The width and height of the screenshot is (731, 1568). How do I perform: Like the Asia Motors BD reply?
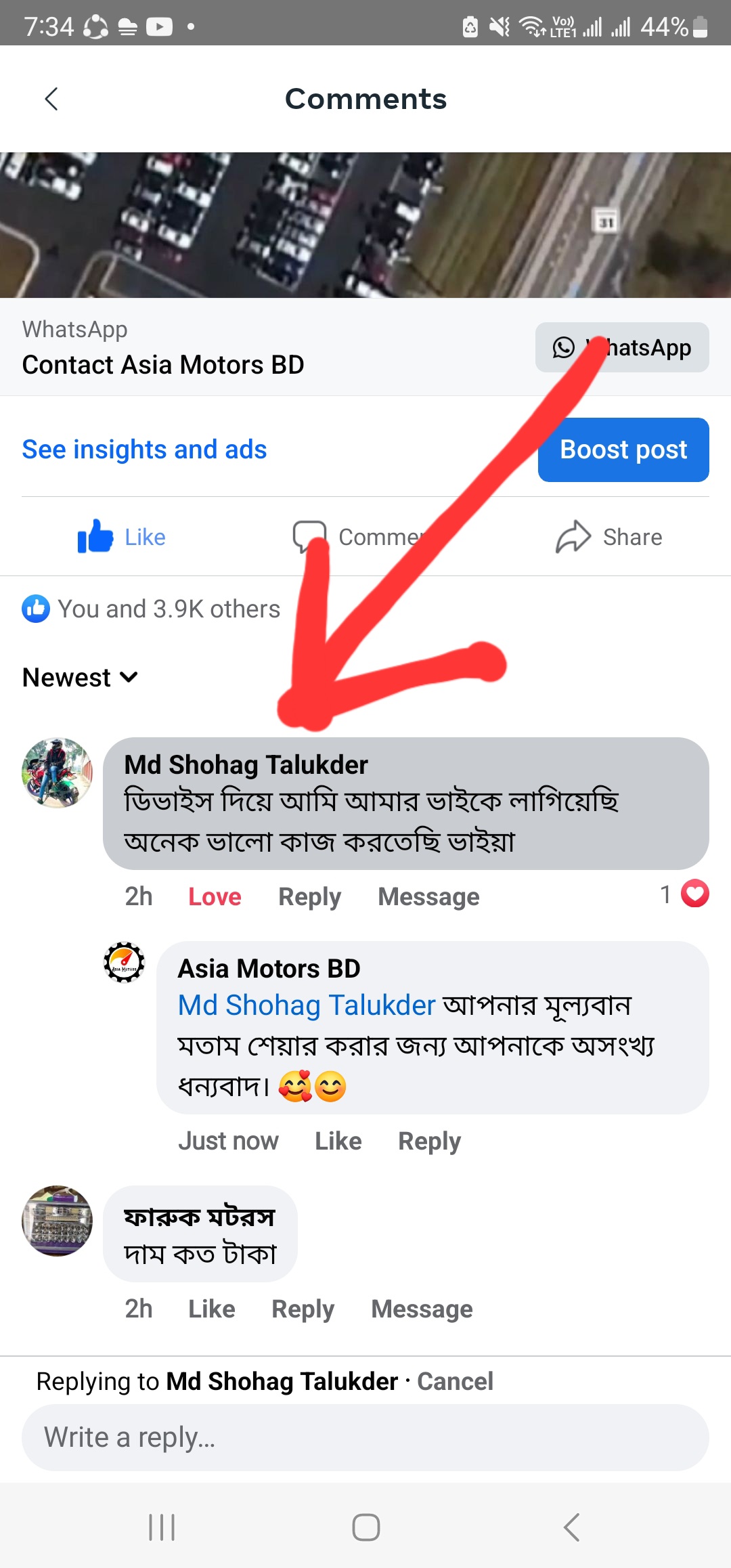pos(338,1141)
